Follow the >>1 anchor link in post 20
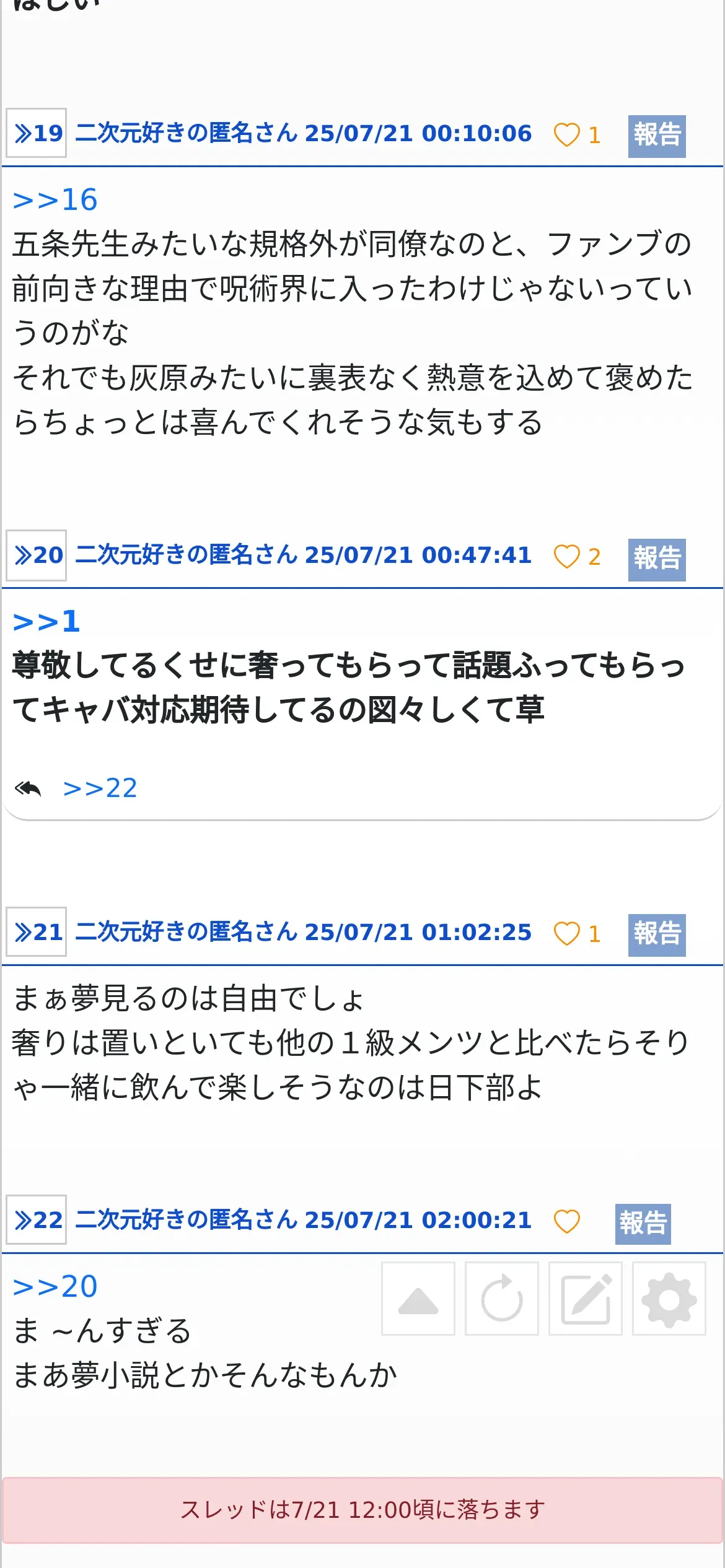The height and width of the screenshot is (1568, 725). tap(46, 622)
